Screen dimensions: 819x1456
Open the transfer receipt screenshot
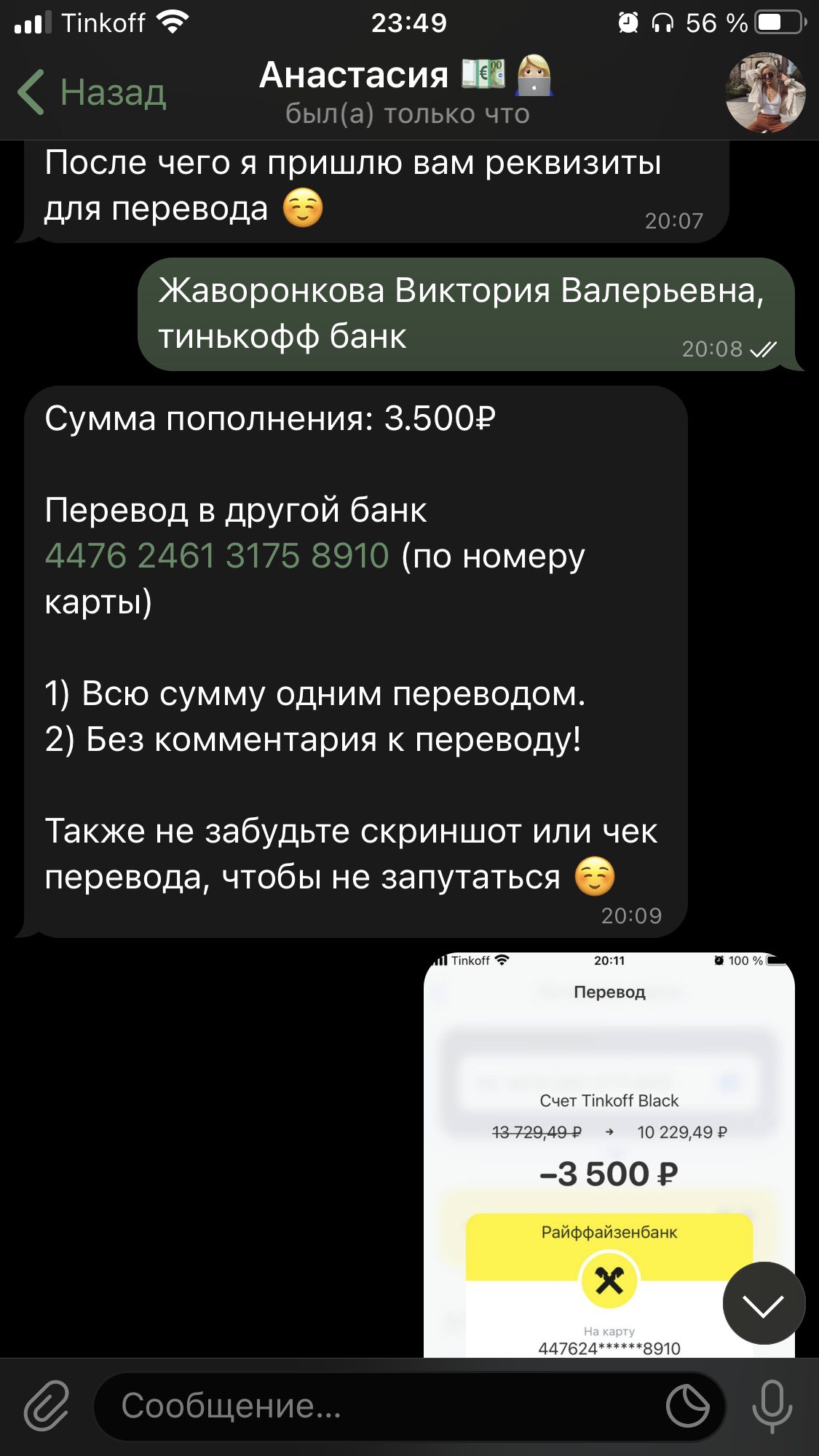click(609, 1155)
